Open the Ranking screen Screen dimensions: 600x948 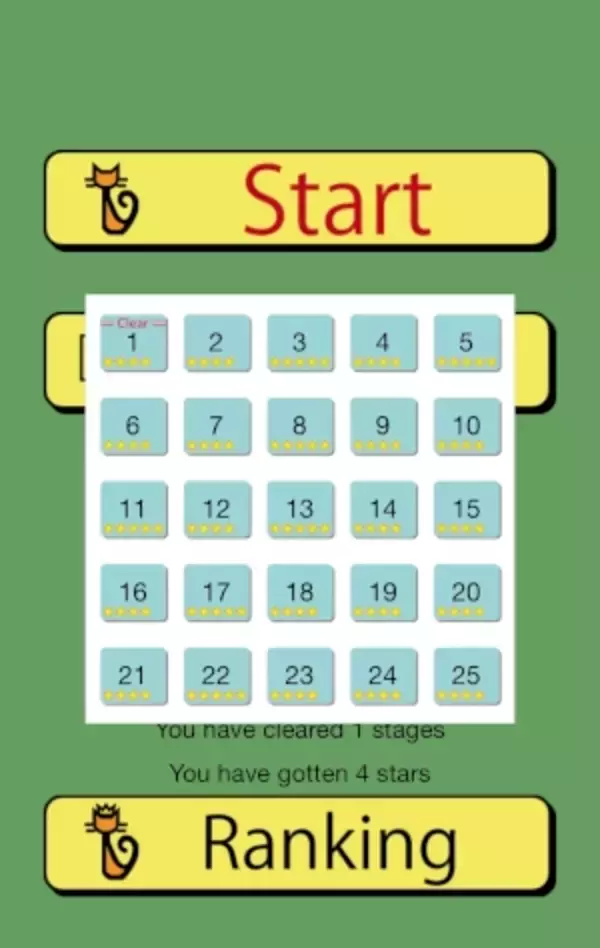point(298,843)
